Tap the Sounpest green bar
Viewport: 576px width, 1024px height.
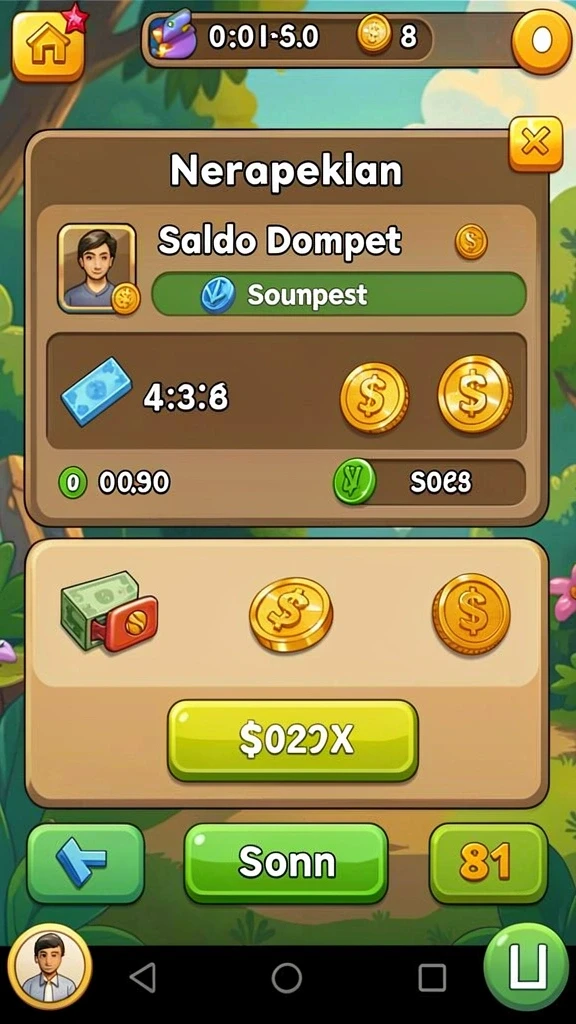(x=338, y=295)
